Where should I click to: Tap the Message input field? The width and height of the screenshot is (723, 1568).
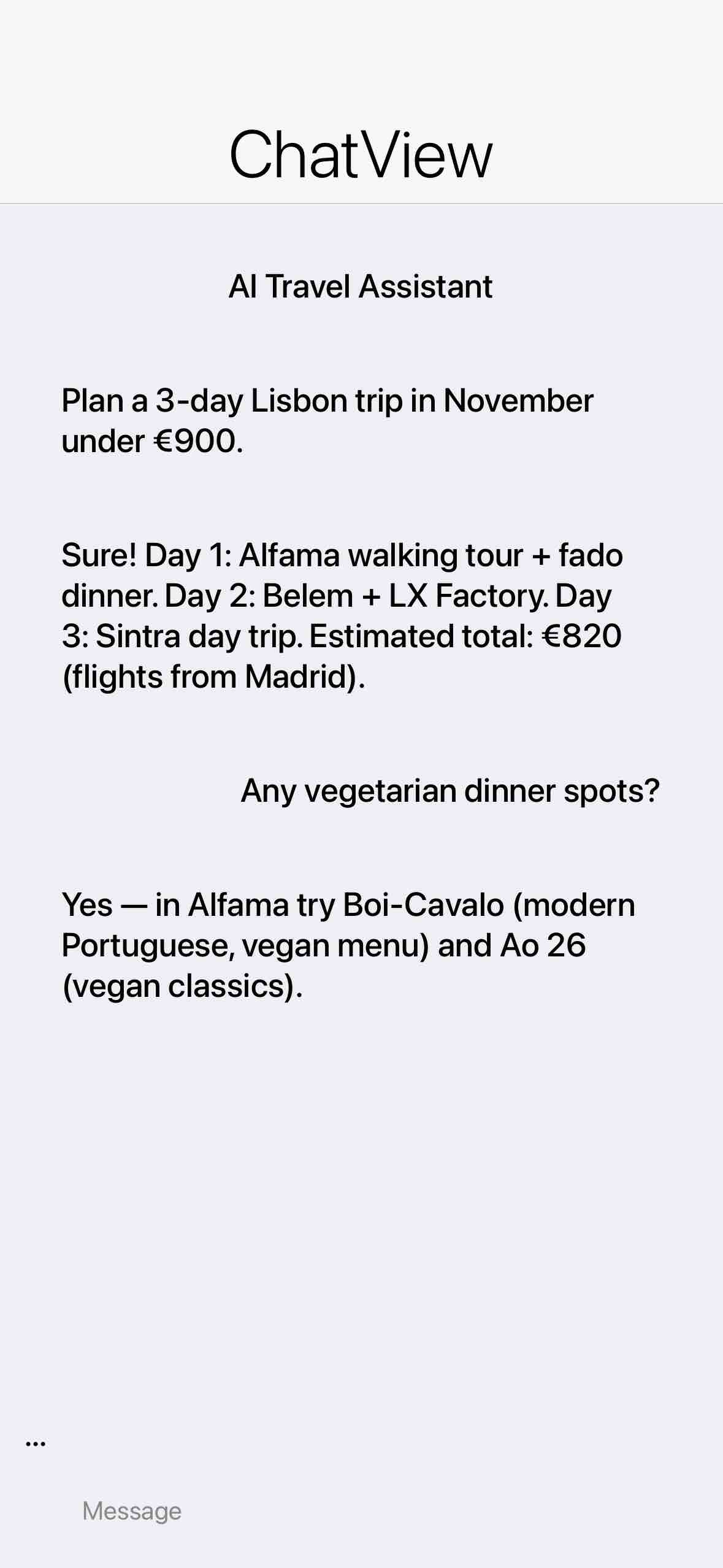(x=361, y=1511)
